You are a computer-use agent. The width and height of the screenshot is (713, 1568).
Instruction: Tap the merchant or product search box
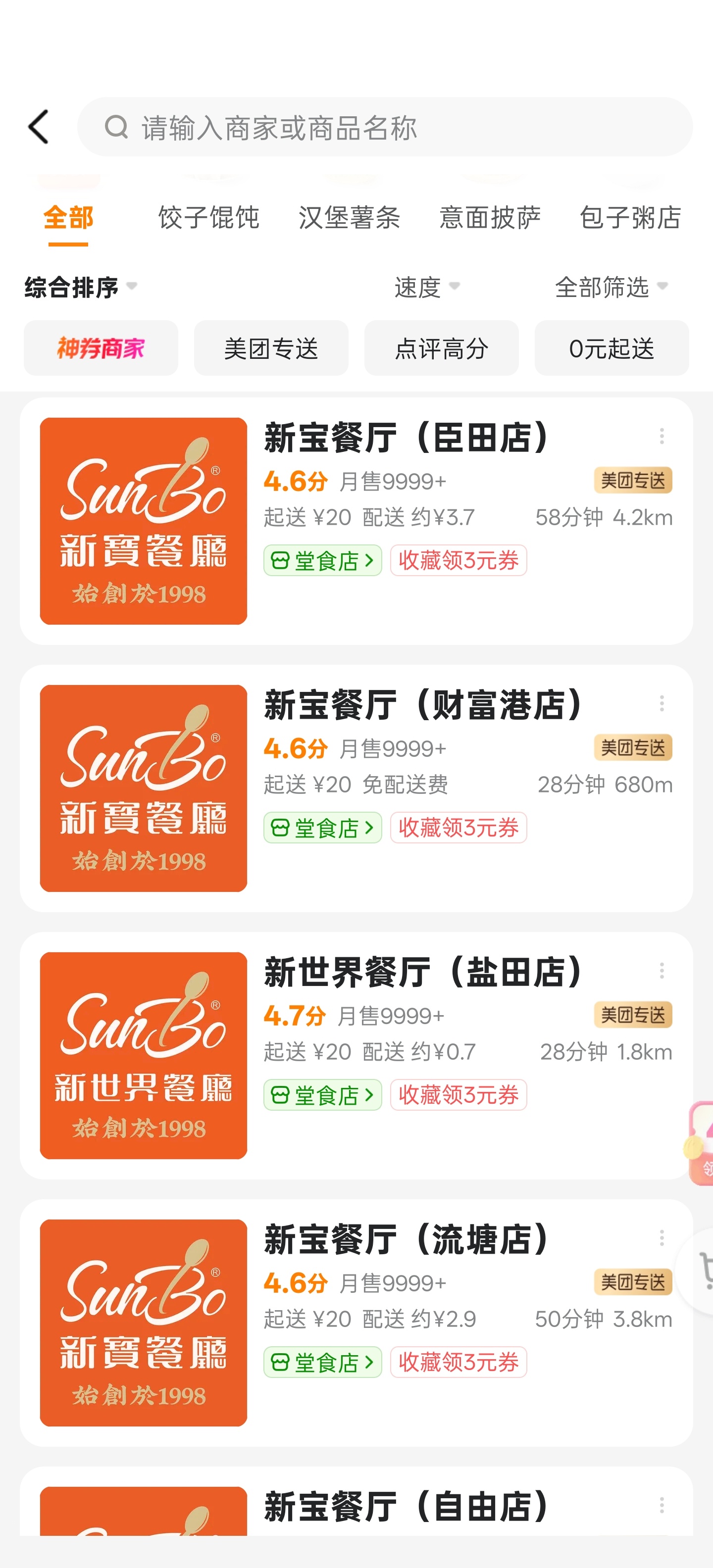[385, 127]
